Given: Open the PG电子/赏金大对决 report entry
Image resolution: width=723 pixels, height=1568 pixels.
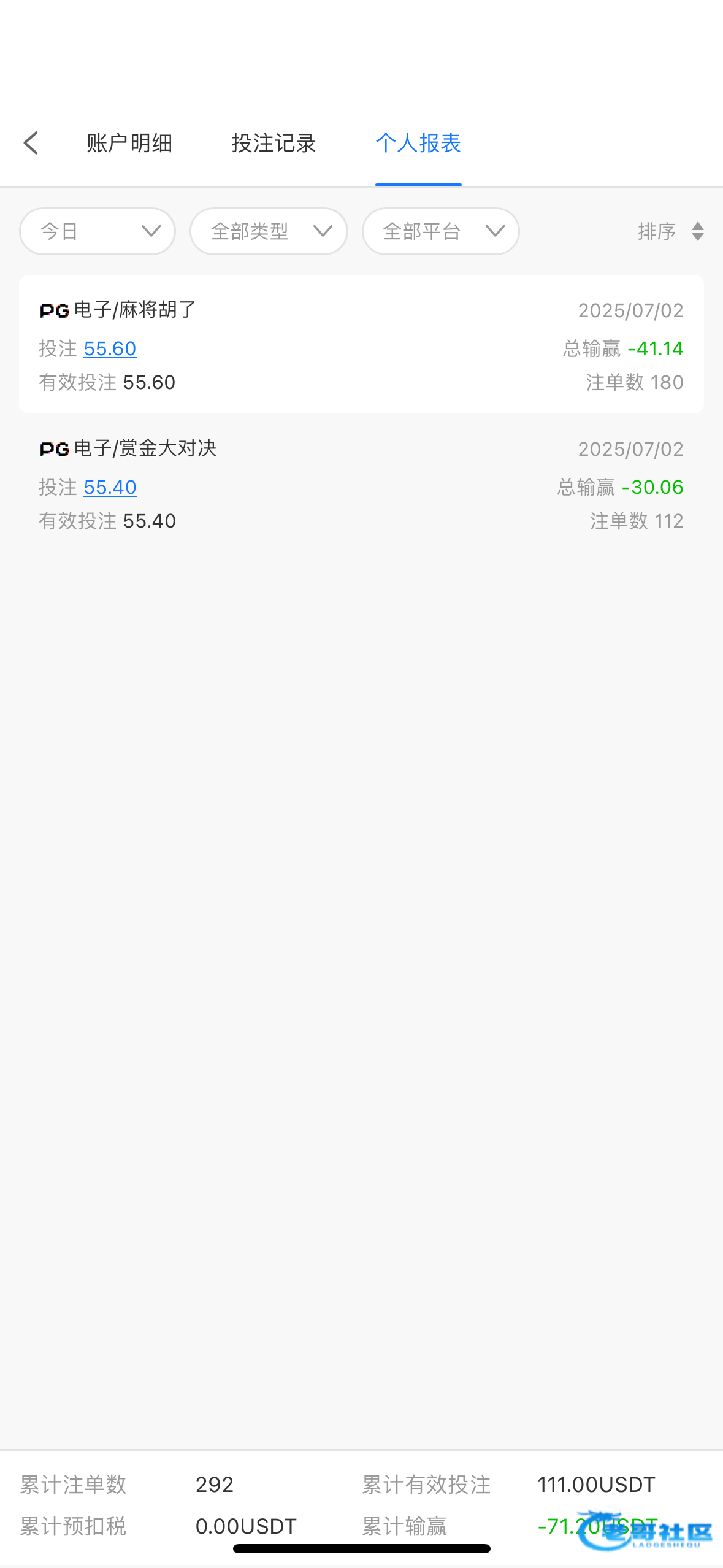Looking at the screenshot, I should pos(361,483).
